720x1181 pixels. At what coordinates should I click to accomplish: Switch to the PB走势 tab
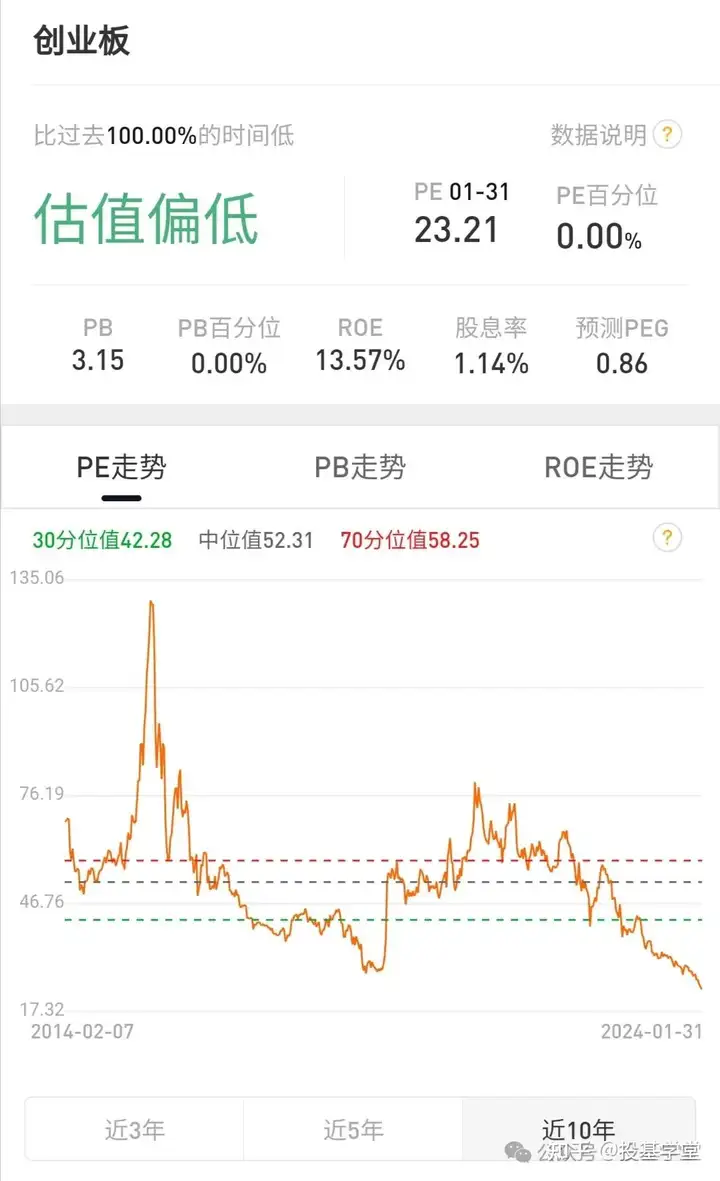pos(360,467)
